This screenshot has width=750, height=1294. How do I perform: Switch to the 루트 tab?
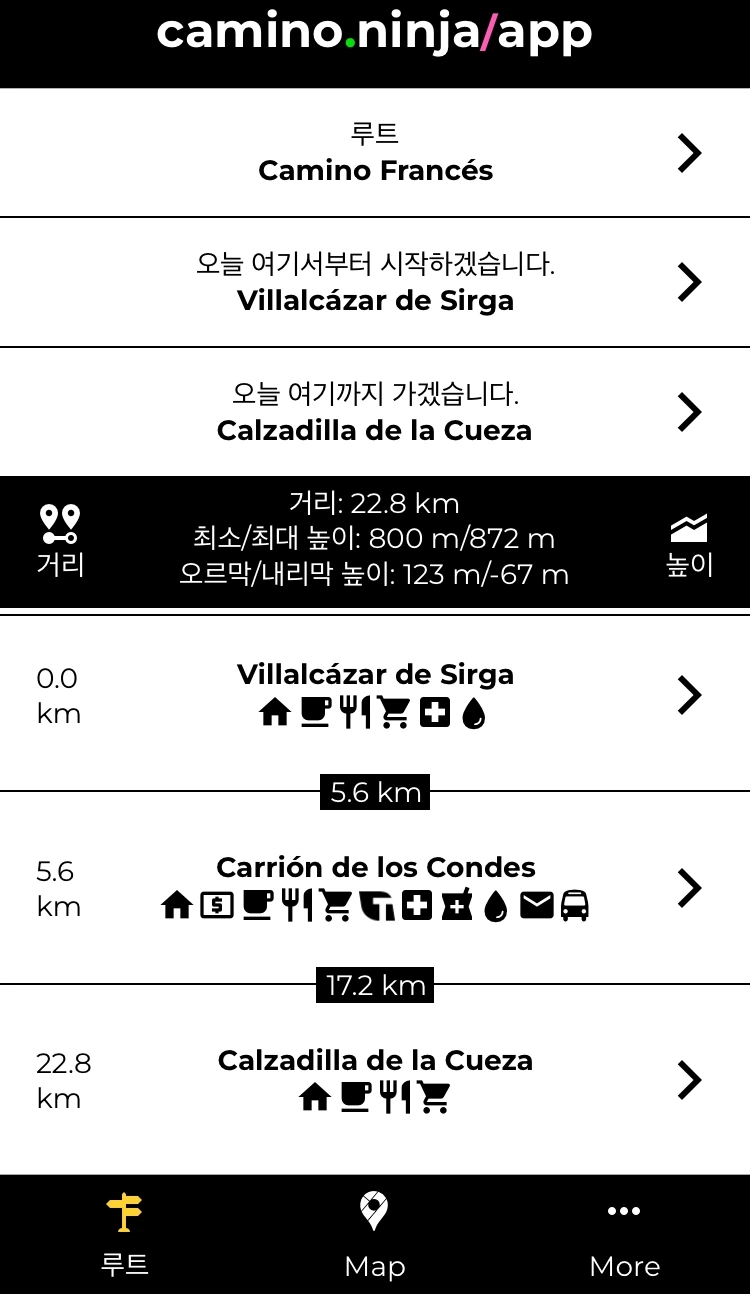(125, 1234)
